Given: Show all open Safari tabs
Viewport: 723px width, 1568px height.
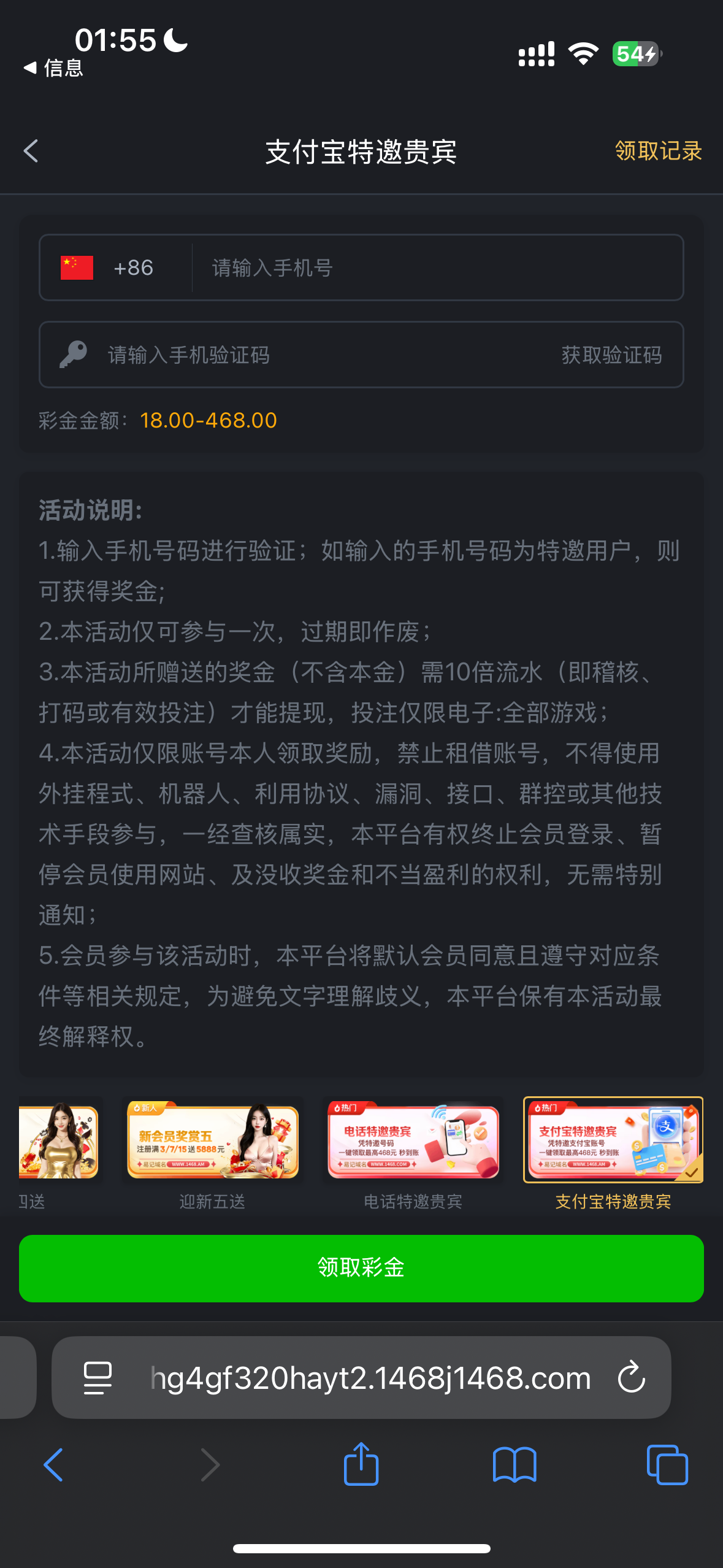Looking at the screenshot, I should pyautogui.click(x=667, y=1465).
